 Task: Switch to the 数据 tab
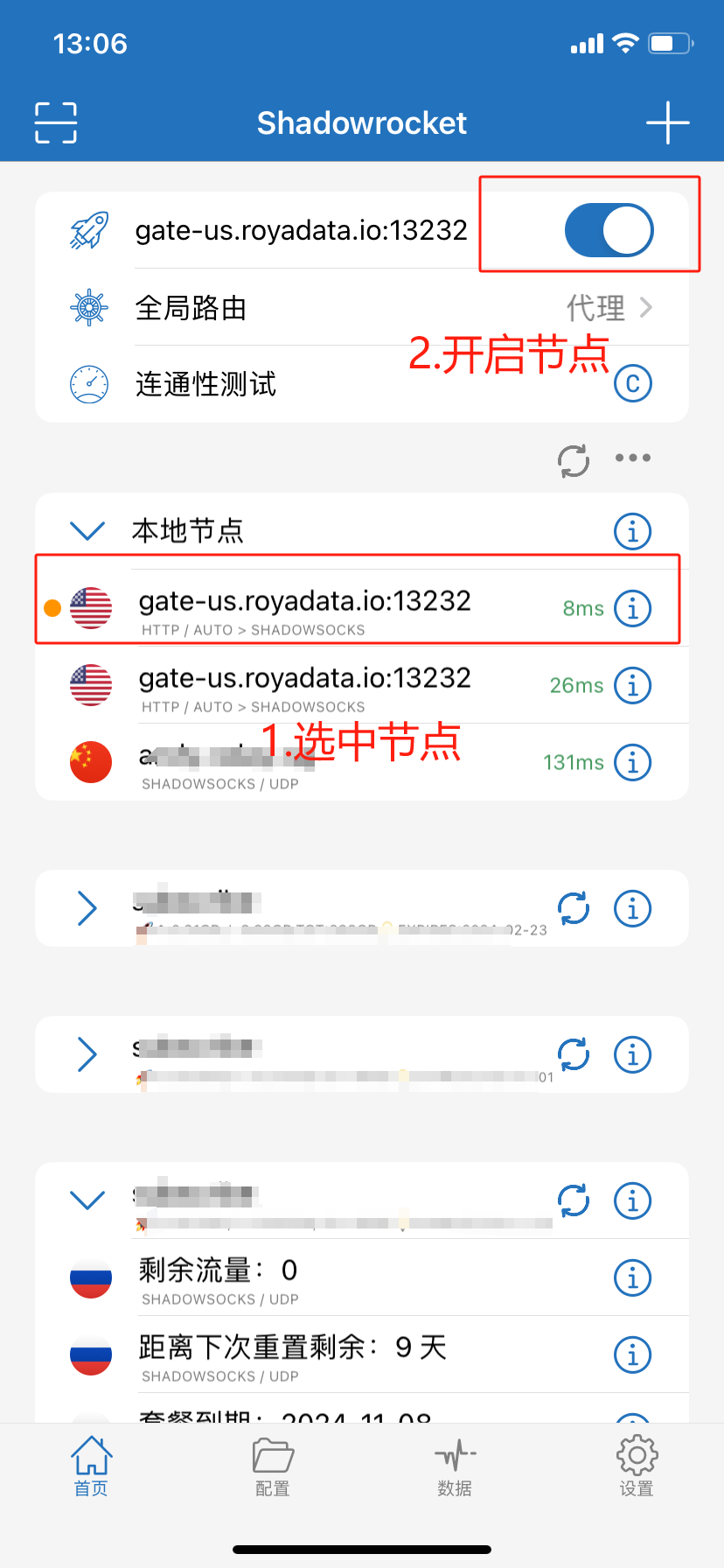[455, 1466]
